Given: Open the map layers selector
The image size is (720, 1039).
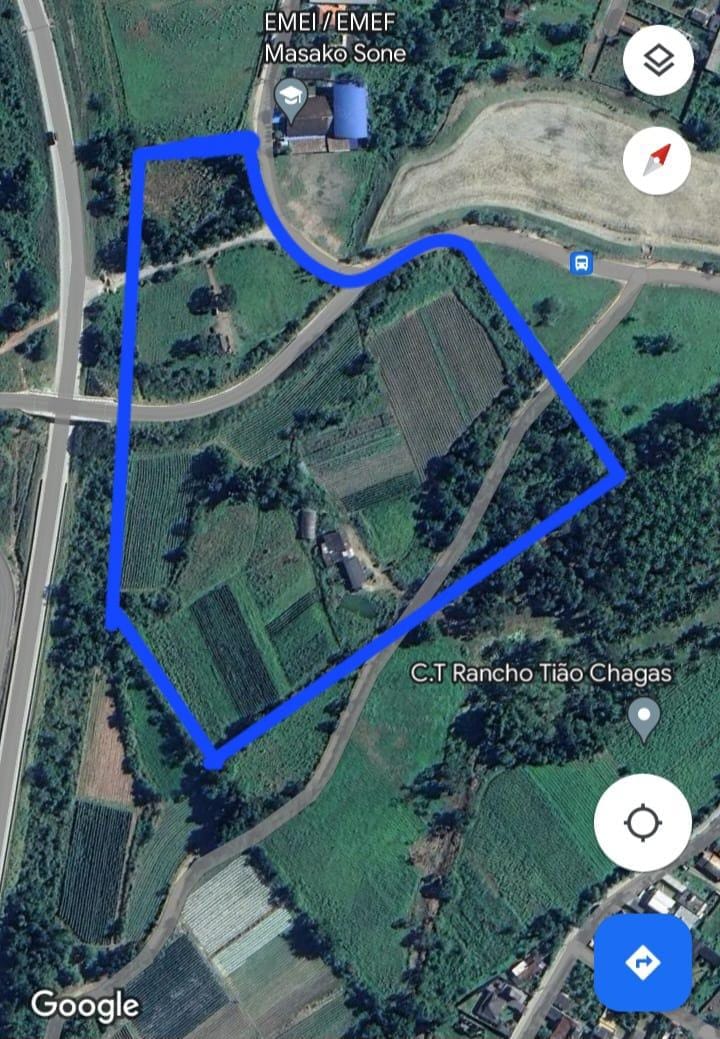Looking at the screenshot, I should coord(658,61).
